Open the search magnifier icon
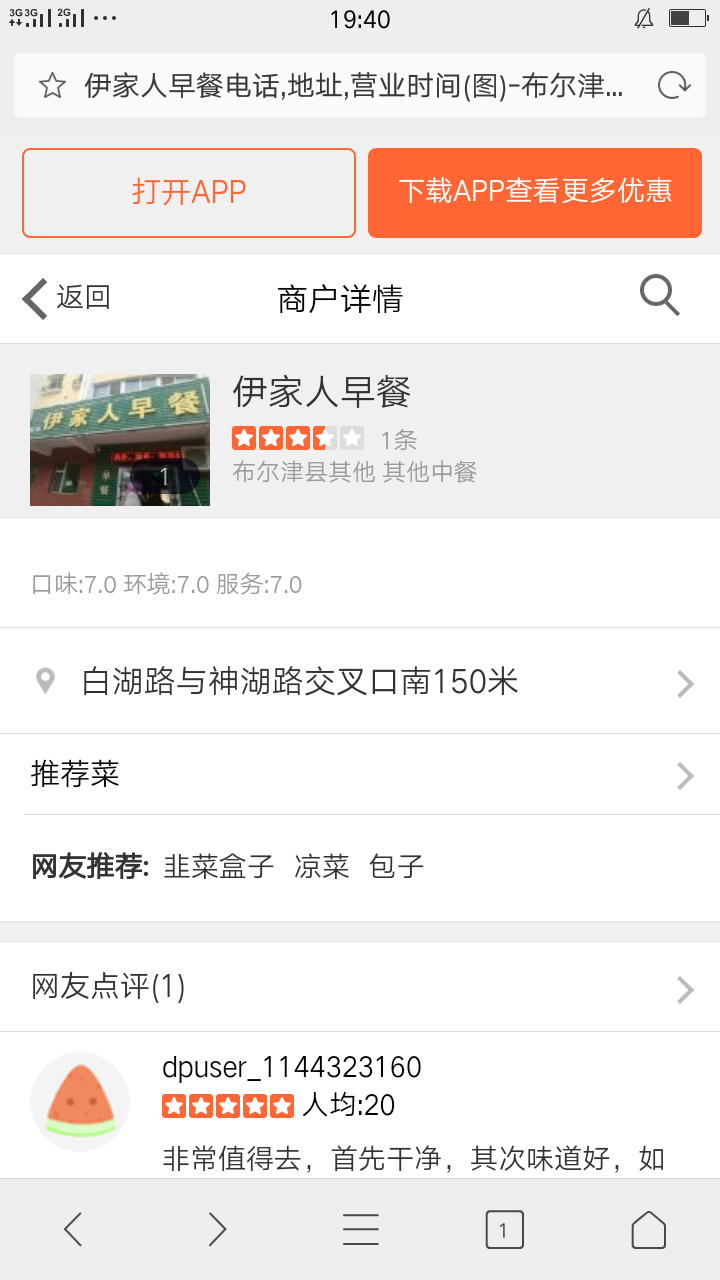This screenshot has width=720, height=1280. tap(659, 297)
